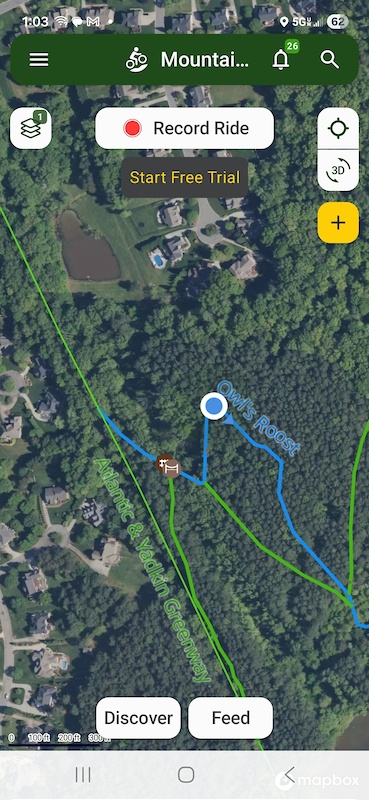Tap the search magnifier icon
The image size is (369, 800).
point(330,60)
